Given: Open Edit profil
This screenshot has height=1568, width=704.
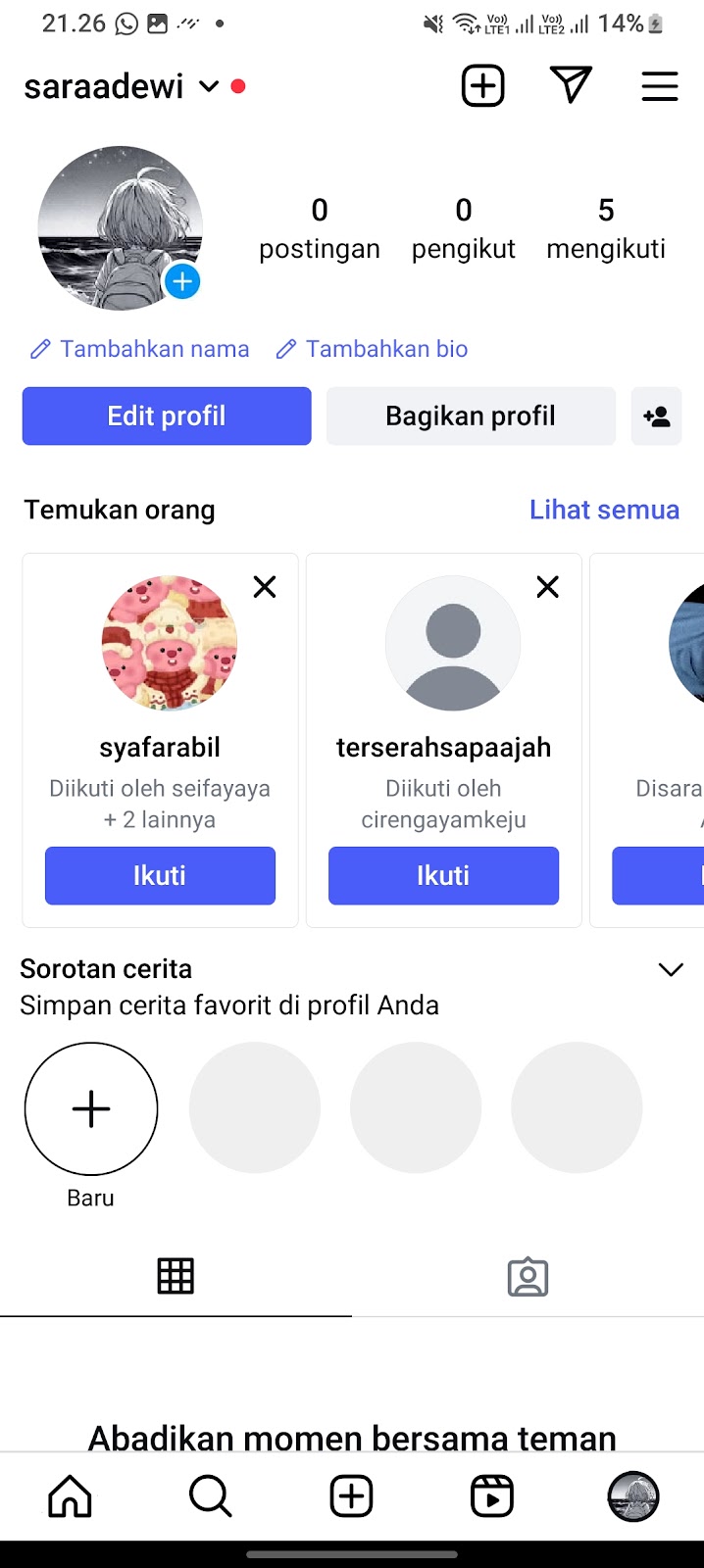Looking at the screenshot, I should click(167, 416).
